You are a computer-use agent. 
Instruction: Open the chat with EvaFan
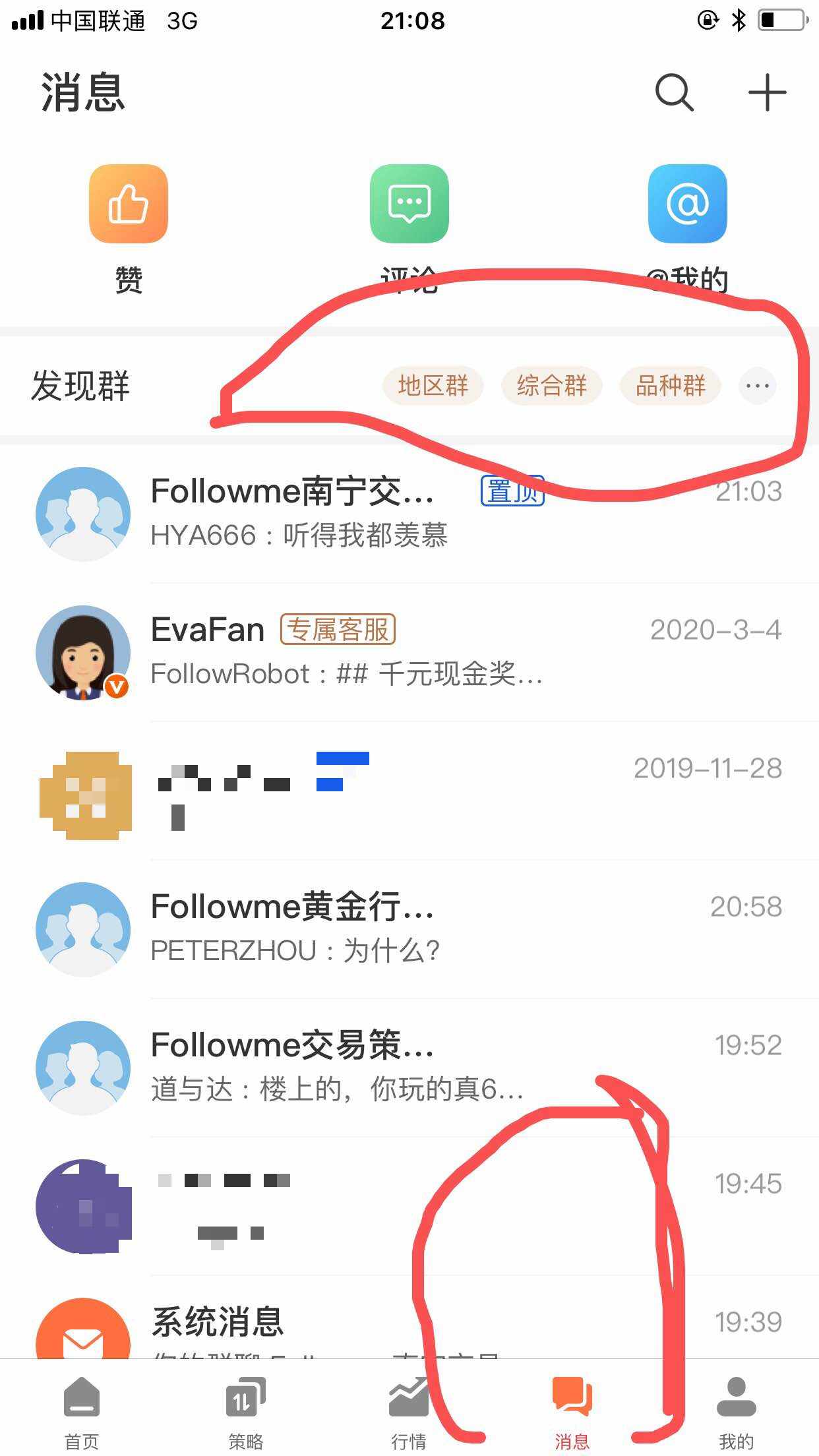(x=409, y=652)
